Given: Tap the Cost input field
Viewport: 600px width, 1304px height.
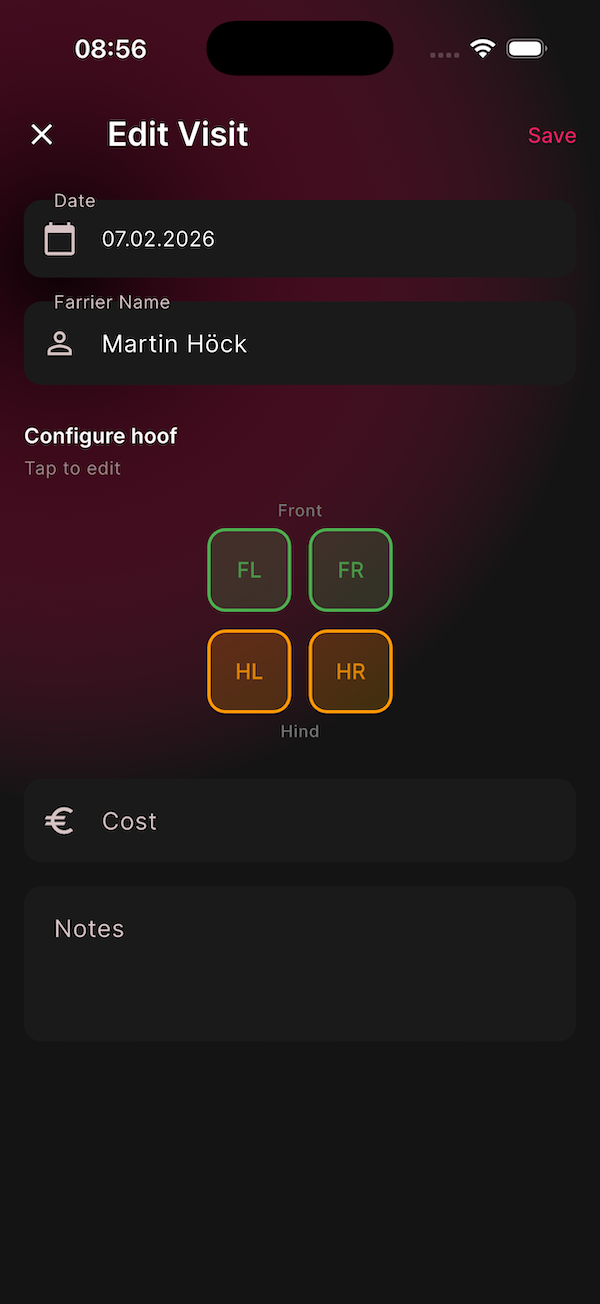Looking at the screenshot, I should click(300, 821).
